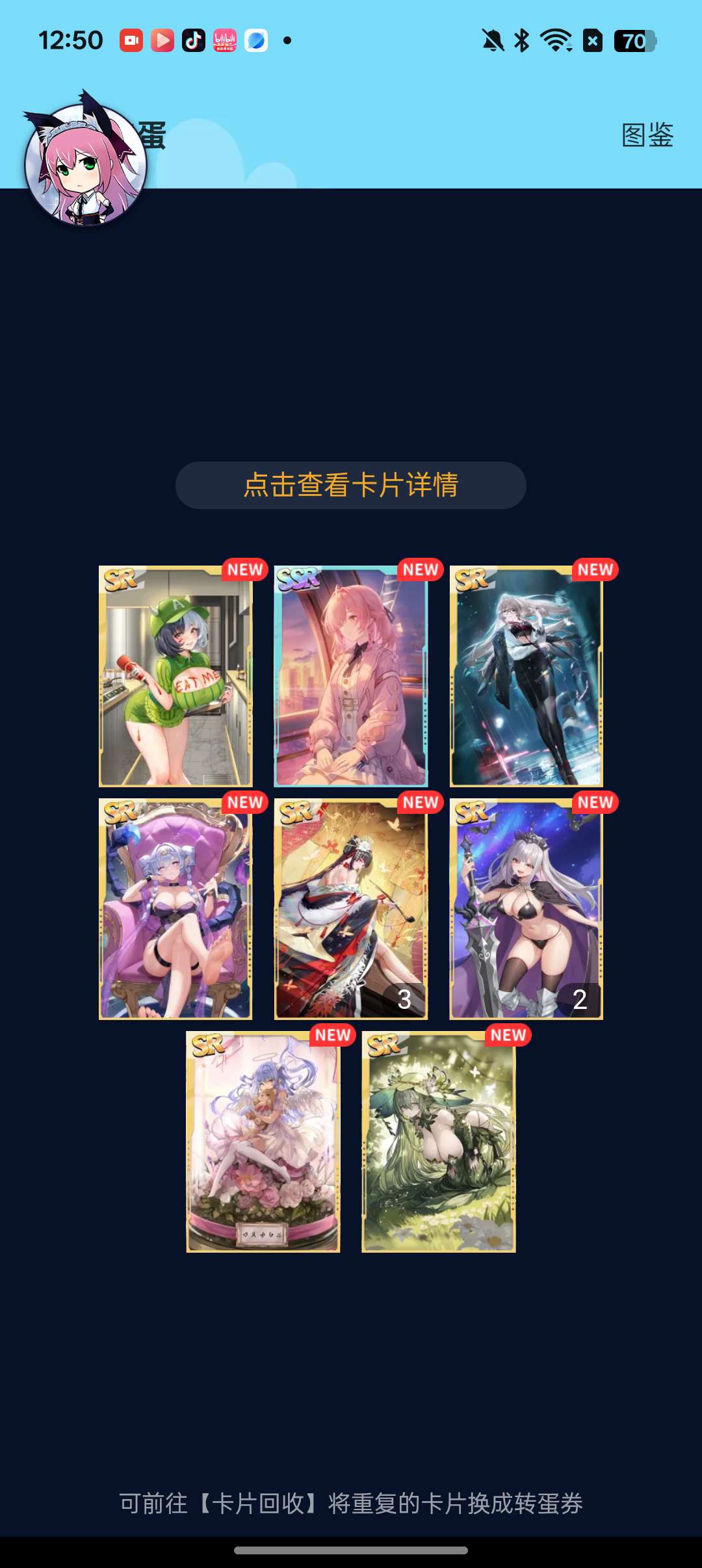This screenshot has height=1568, width=702.
Task: Open the 图鉴 collection page
Action: [x=647, y=135]
